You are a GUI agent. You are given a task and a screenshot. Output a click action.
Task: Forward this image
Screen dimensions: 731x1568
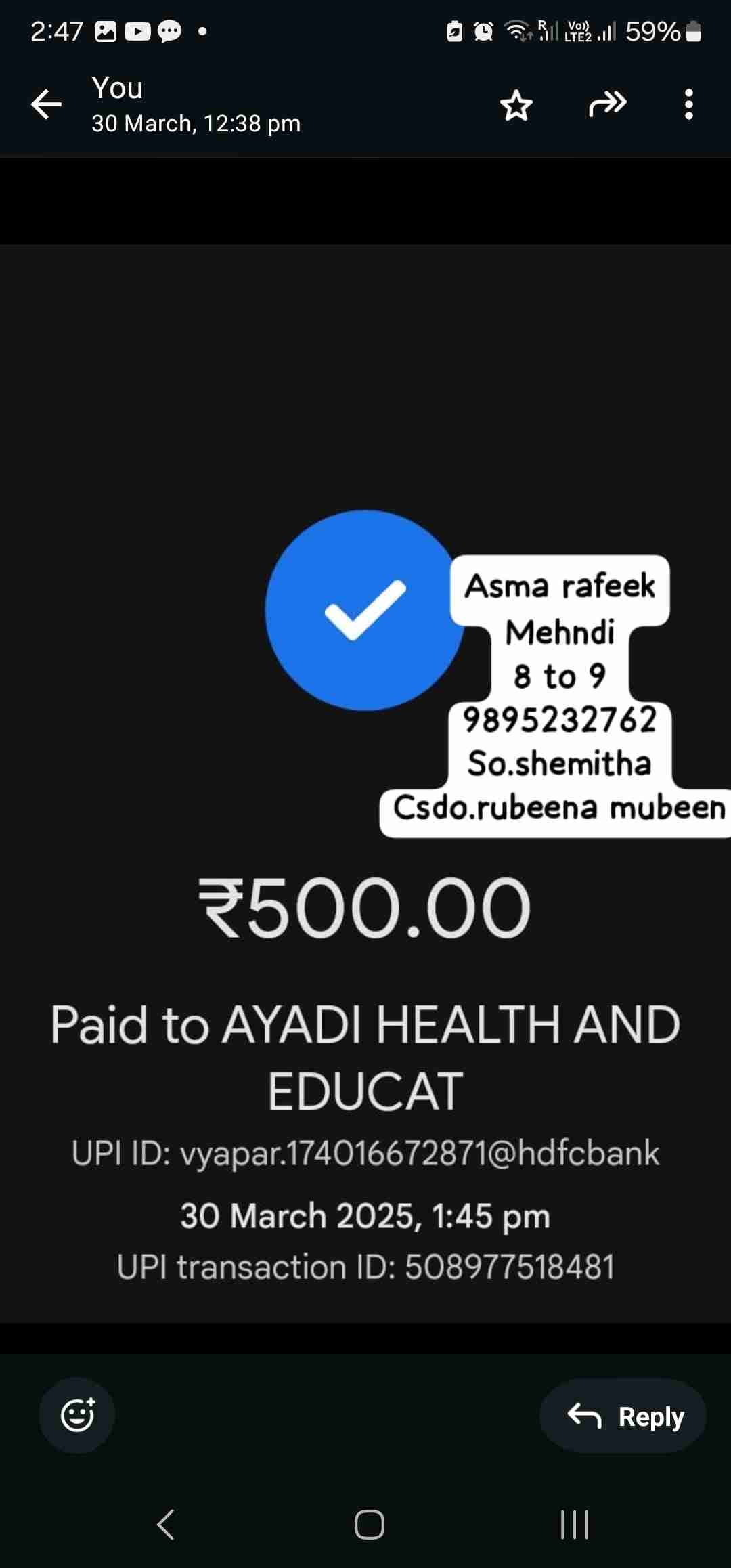[x=607, y=104]
